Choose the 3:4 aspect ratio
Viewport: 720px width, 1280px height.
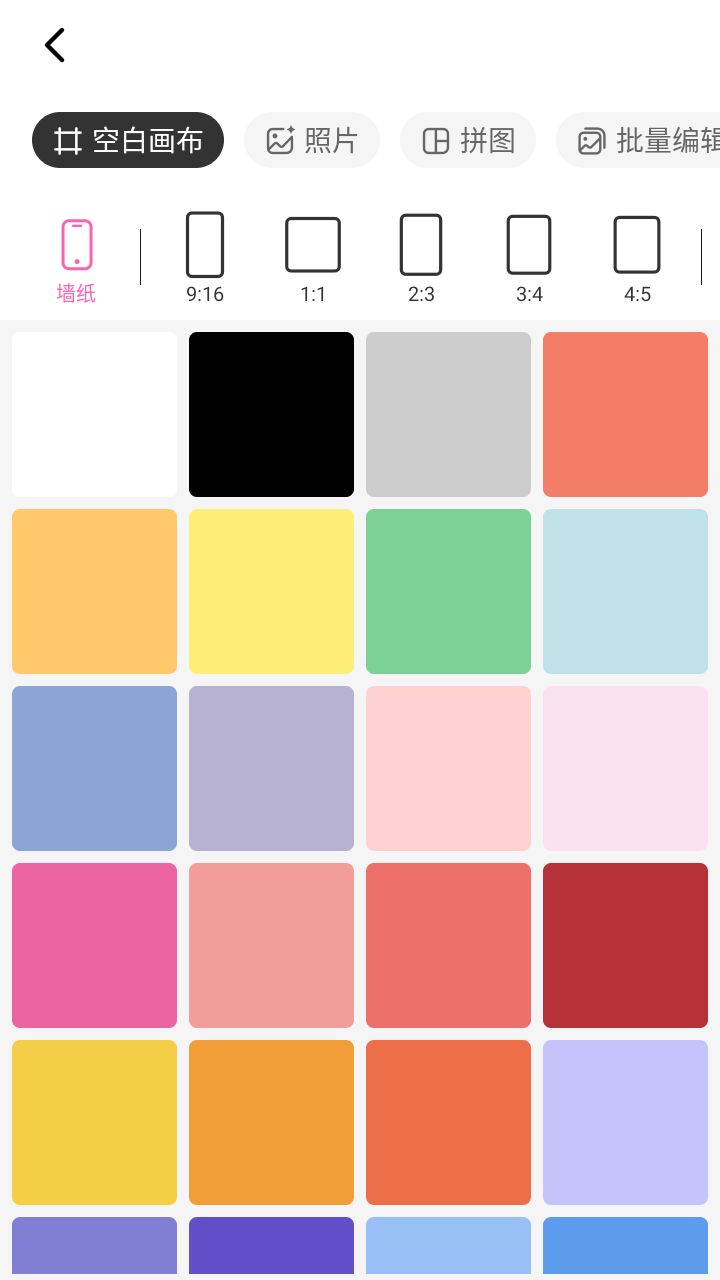click(x=529, y=257)
